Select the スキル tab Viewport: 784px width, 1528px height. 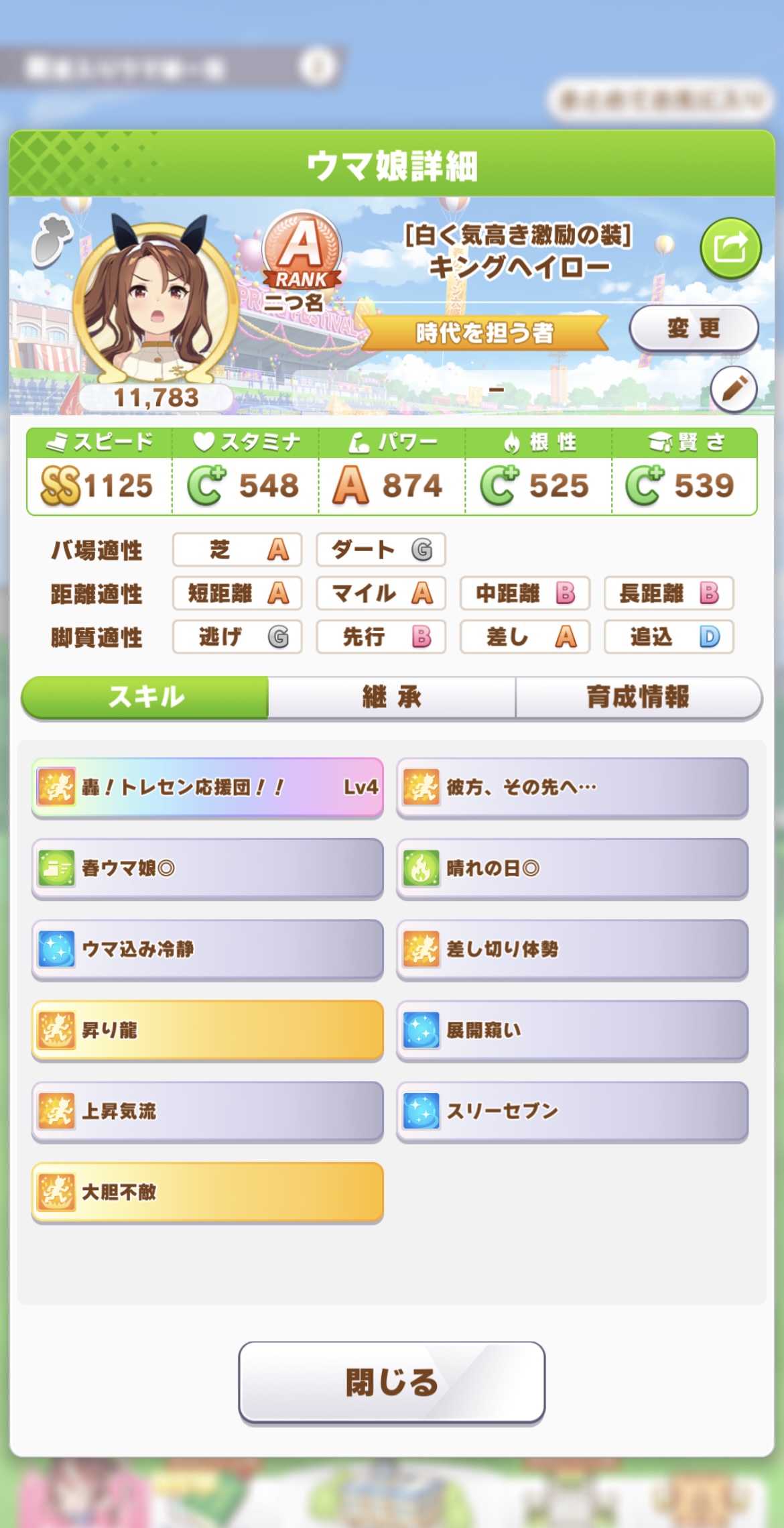[145, 697]
